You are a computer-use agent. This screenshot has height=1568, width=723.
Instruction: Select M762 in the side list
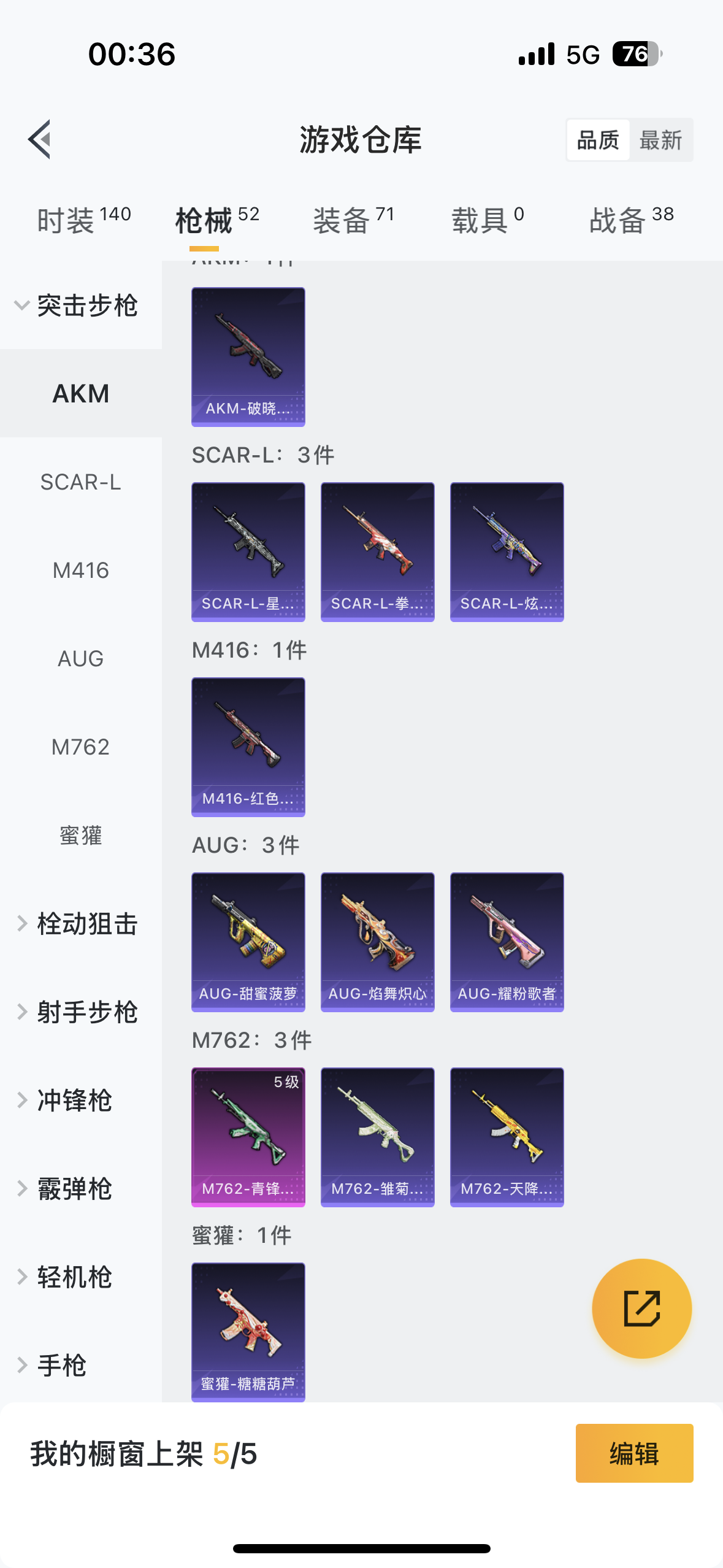pyautogui.click(x=81, y=747)
